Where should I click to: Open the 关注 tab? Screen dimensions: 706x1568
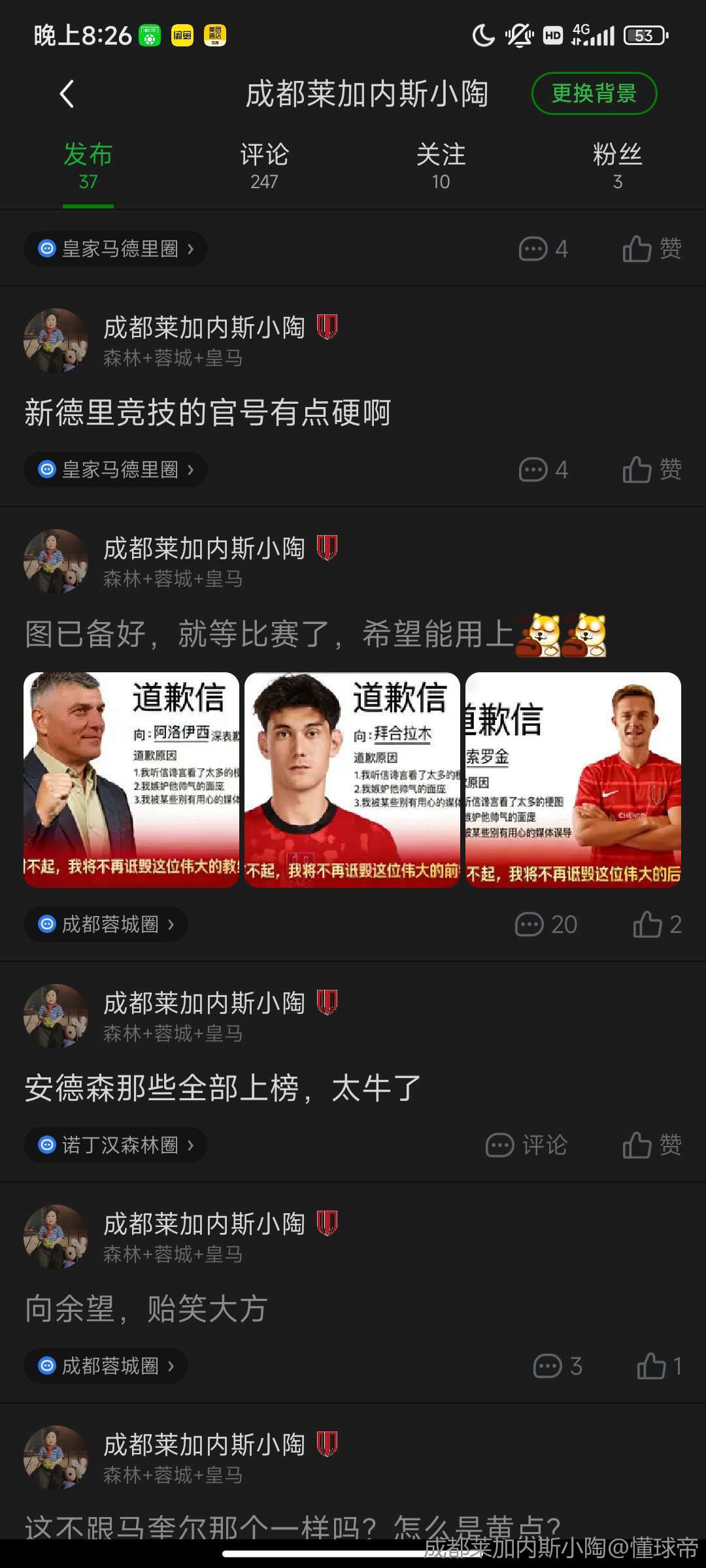(x=441, y=166)
